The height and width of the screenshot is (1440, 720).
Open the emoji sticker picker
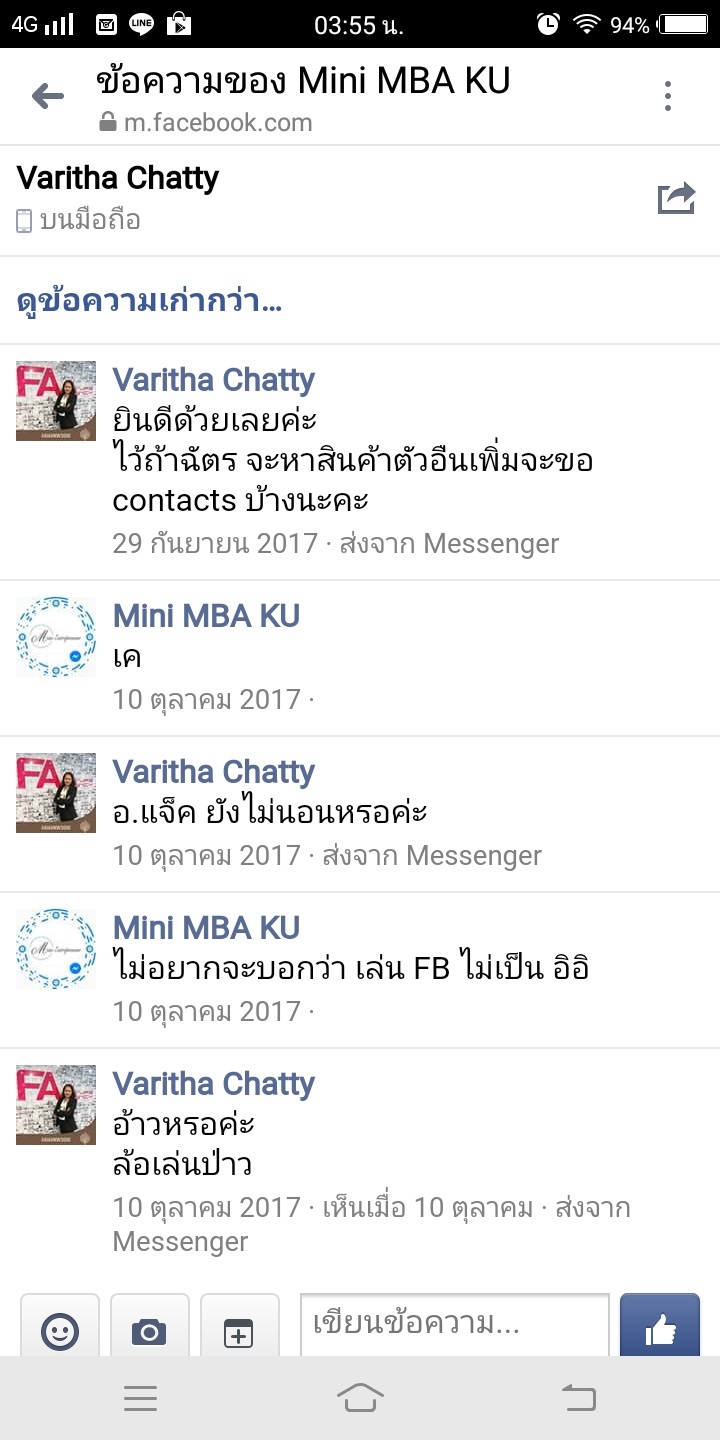(x=60, y=1330)
